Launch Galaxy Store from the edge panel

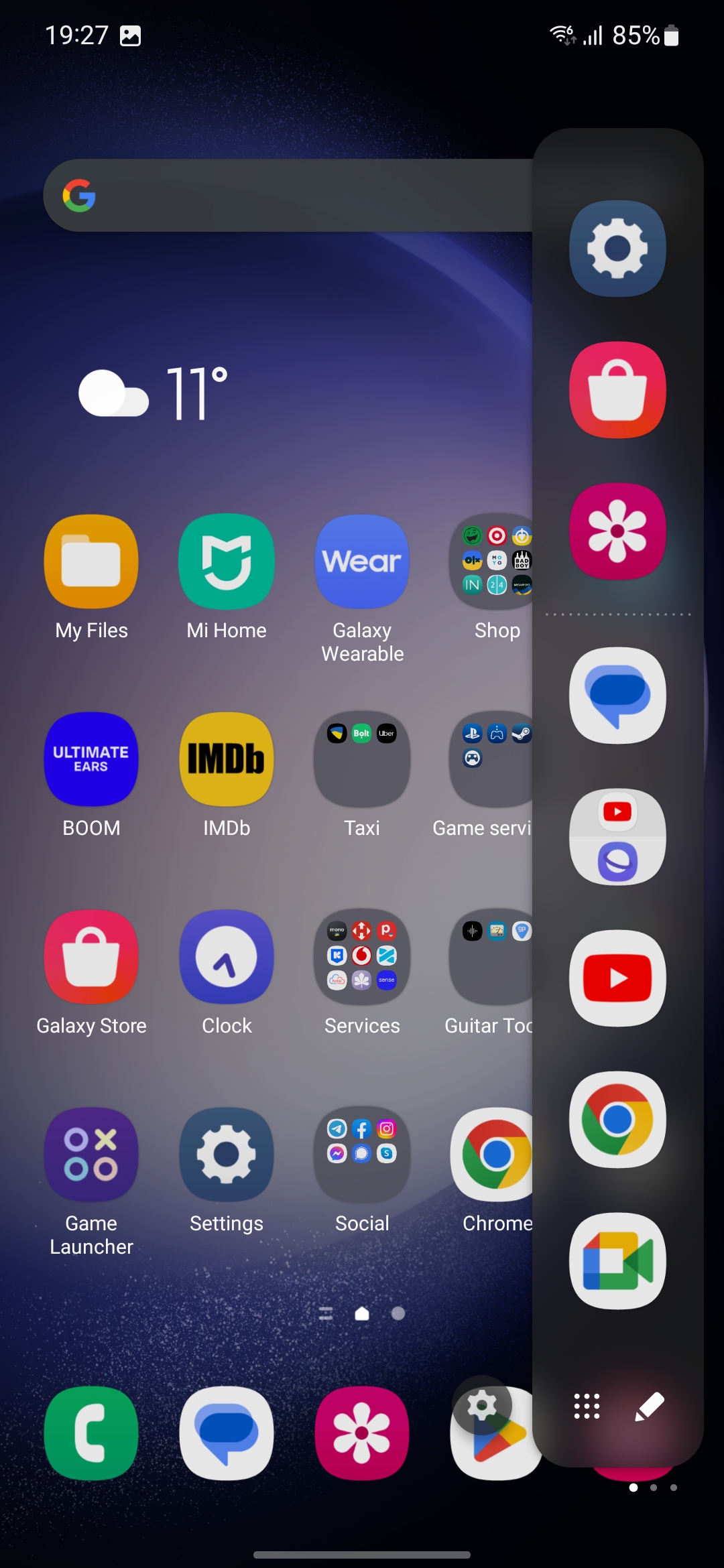pos(617,390)
